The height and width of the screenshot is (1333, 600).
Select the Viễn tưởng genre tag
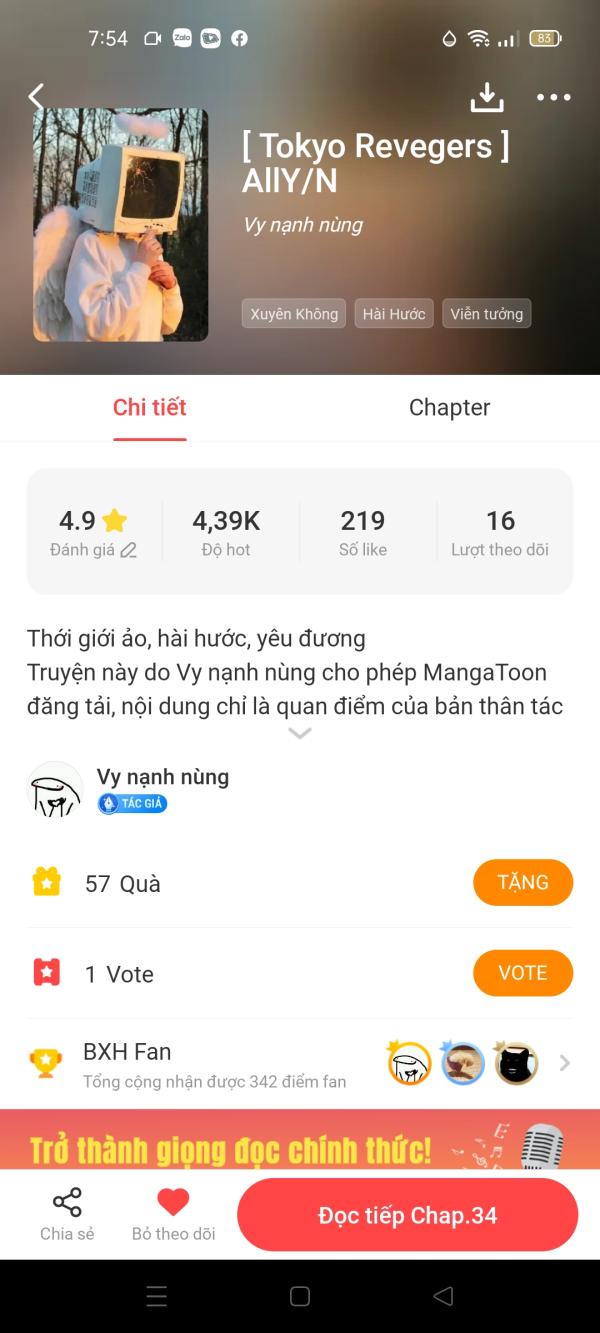486,314
